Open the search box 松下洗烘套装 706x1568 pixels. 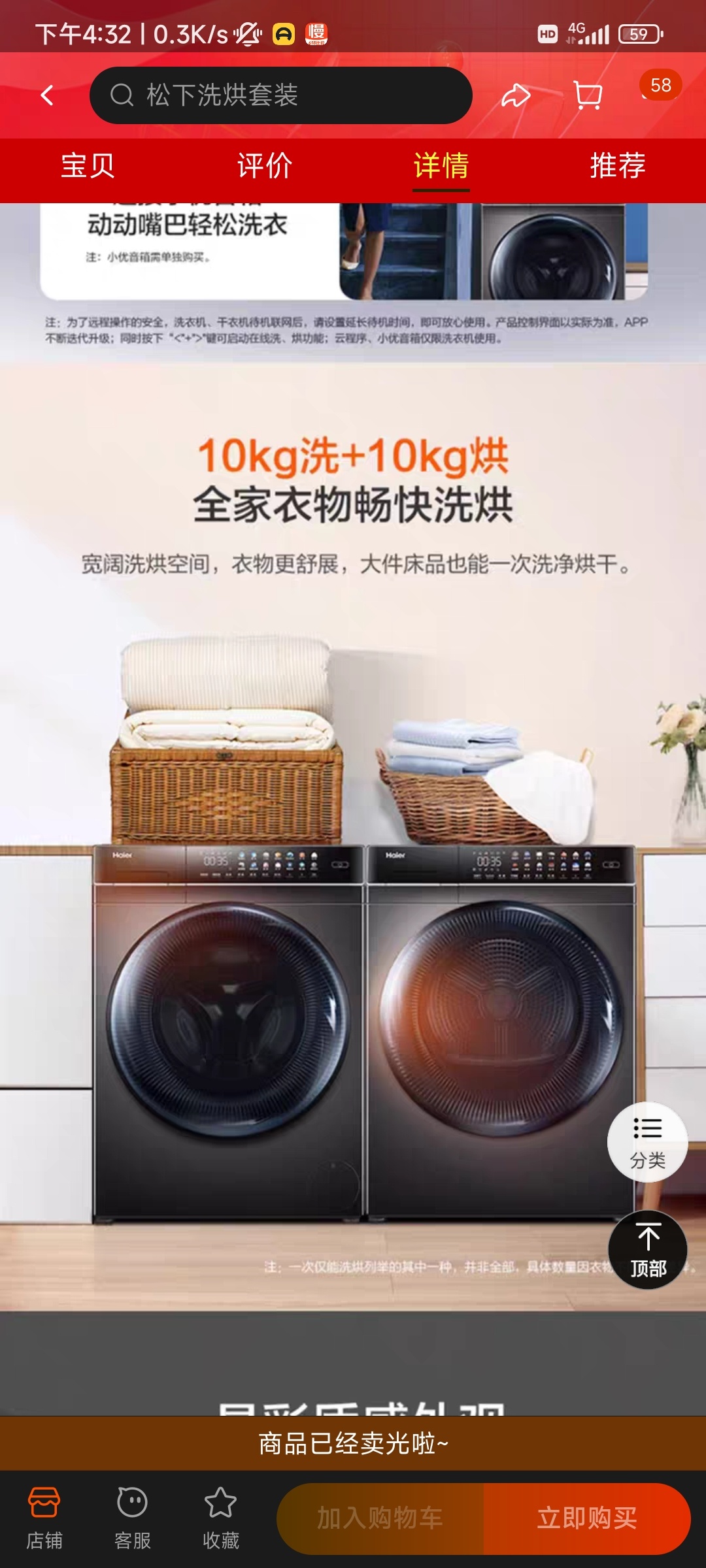[281, 95]
